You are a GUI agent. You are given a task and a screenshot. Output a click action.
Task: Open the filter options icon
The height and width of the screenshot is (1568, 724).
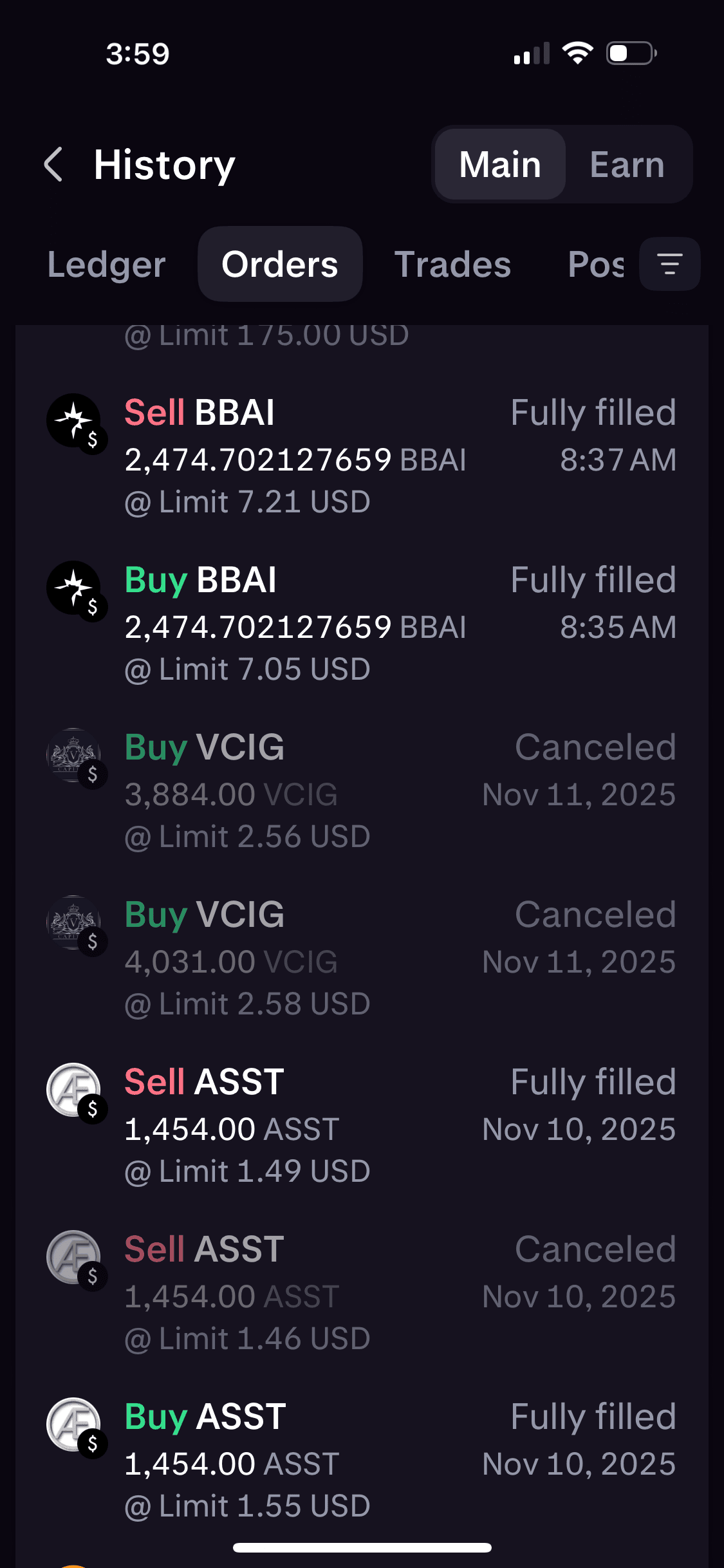pyautogui.click(x=669, y=264)
